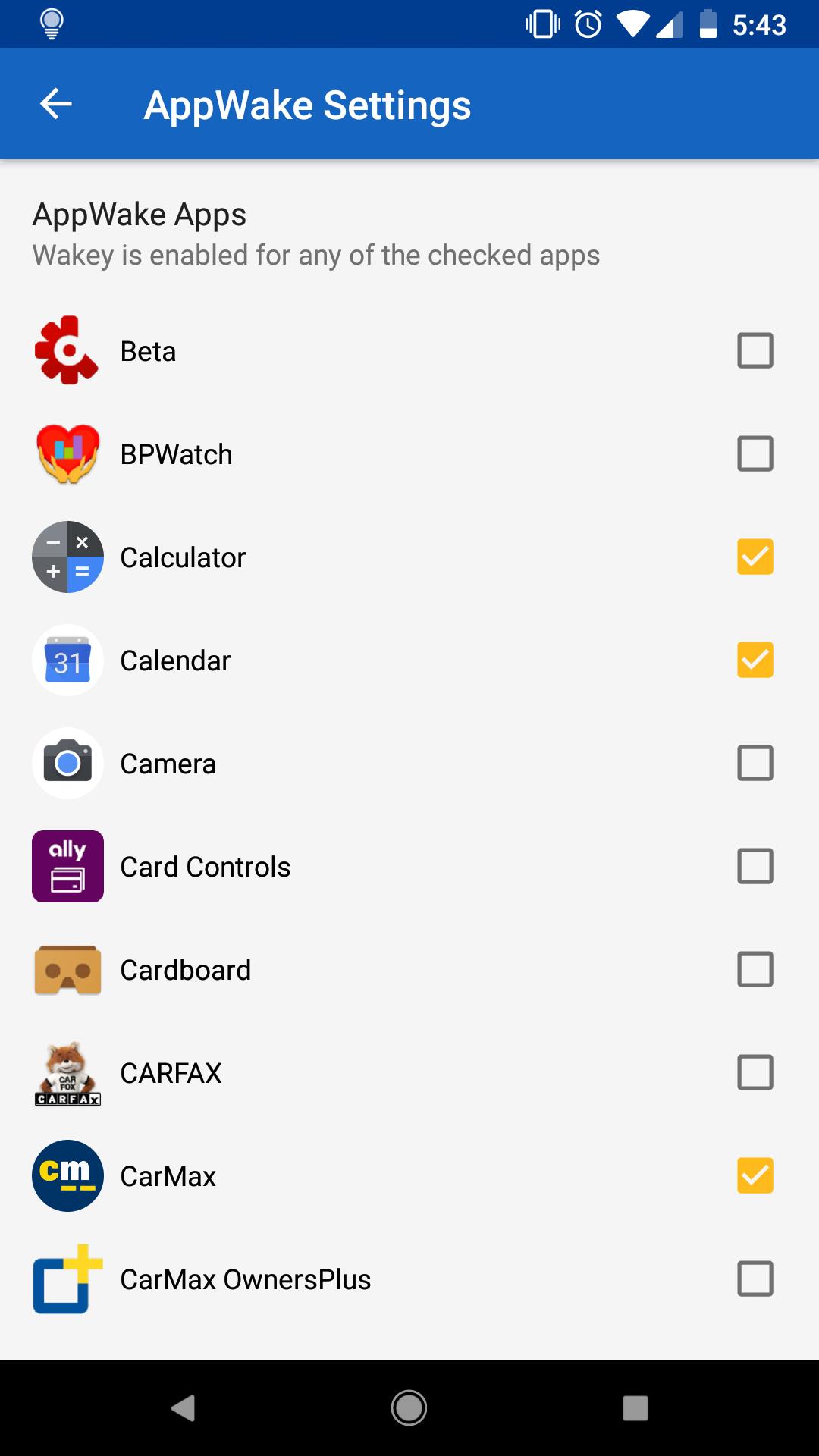Screen dimensions: 819x1456
Task: Tap the system home button
Action: [409, 1408]
